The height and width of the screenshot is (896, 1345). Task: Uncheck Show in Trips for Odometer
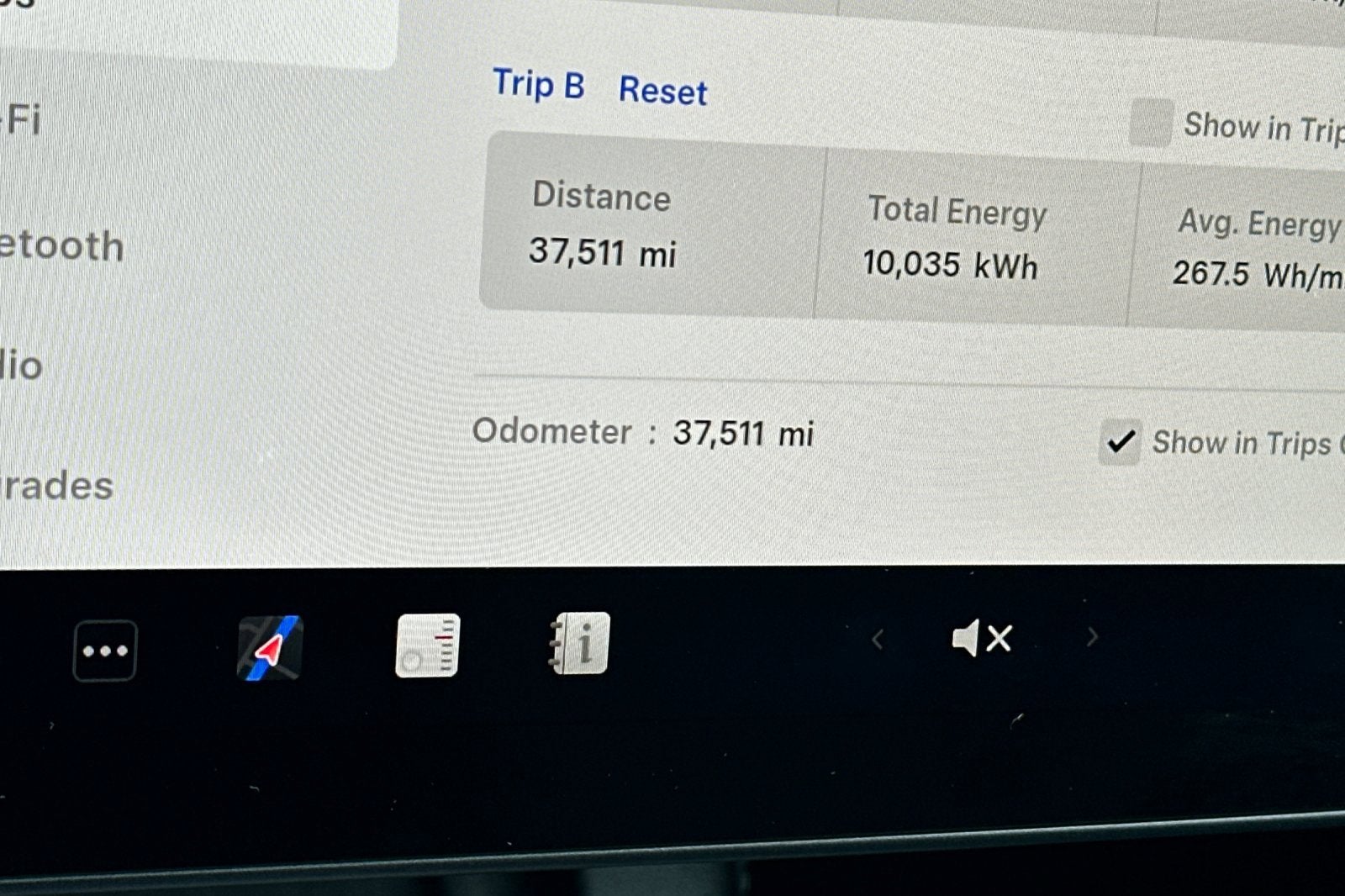[x=1121, y=441]
